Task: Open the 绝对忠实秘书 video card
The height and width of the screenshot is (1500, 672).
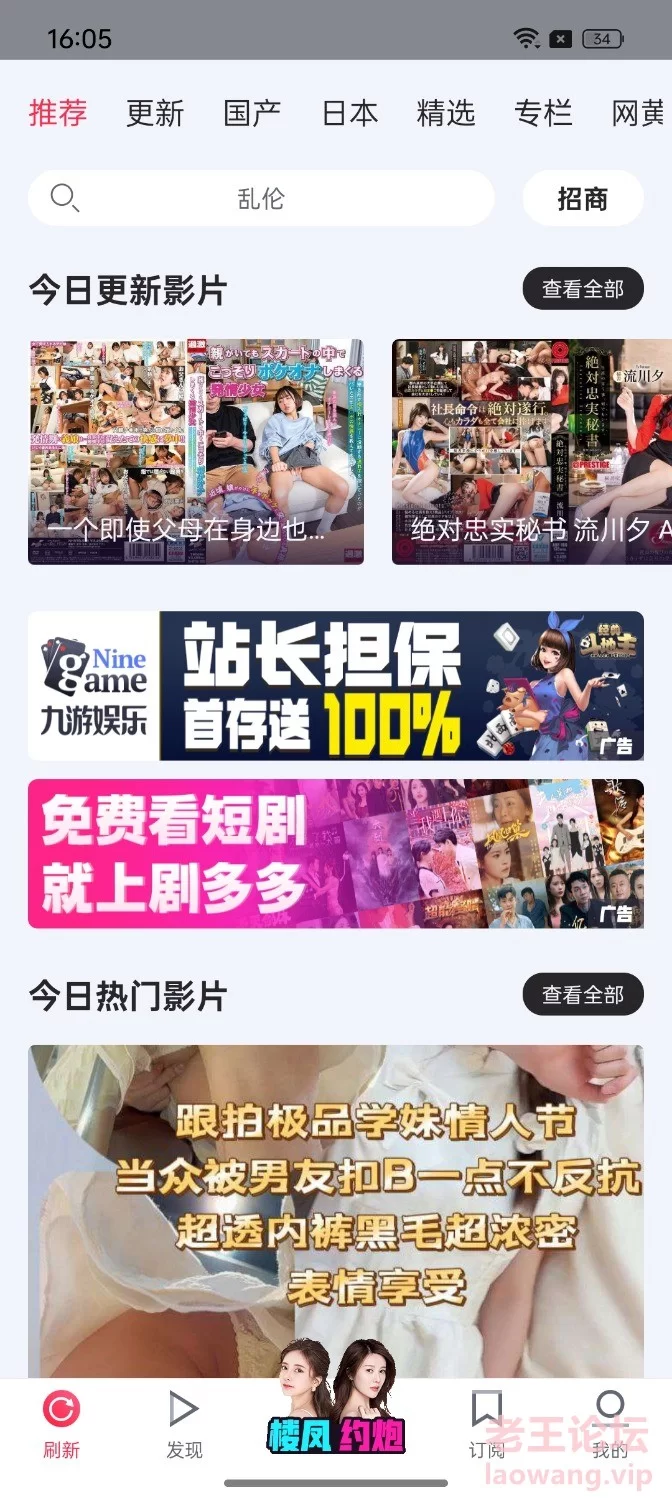Action: coord(532,452)
